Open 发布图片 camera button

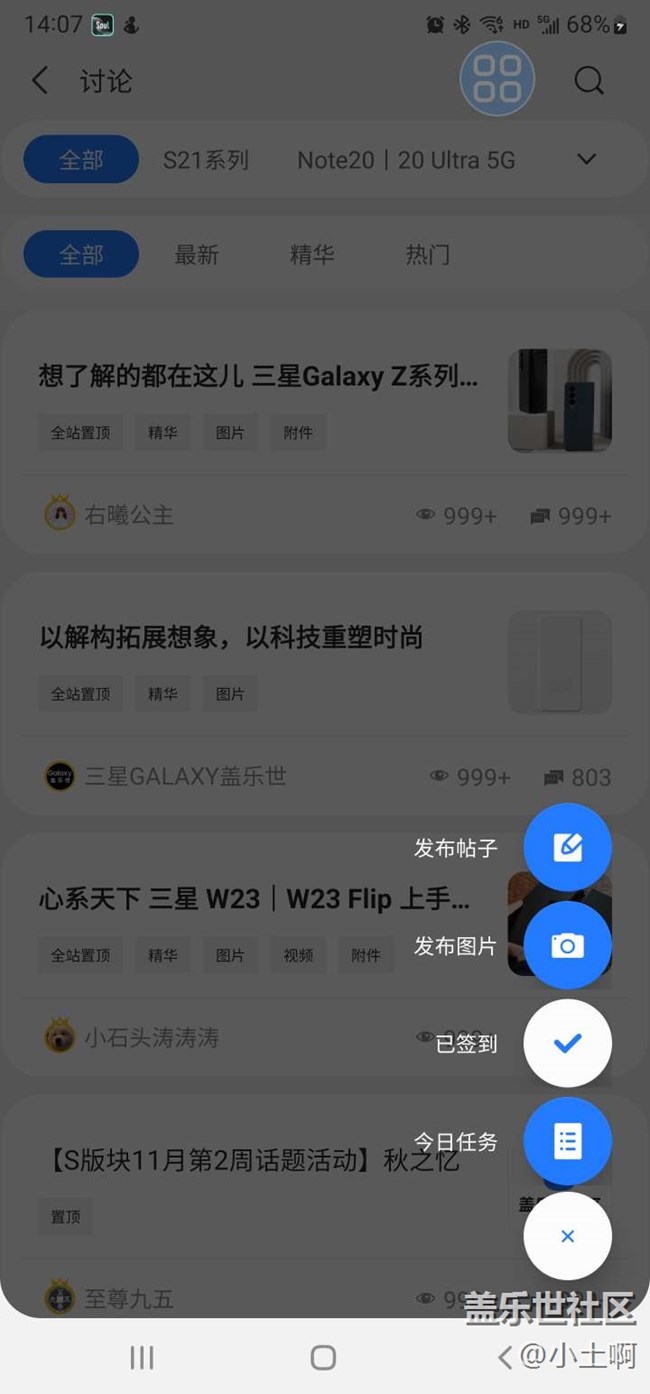pos(567,945)
